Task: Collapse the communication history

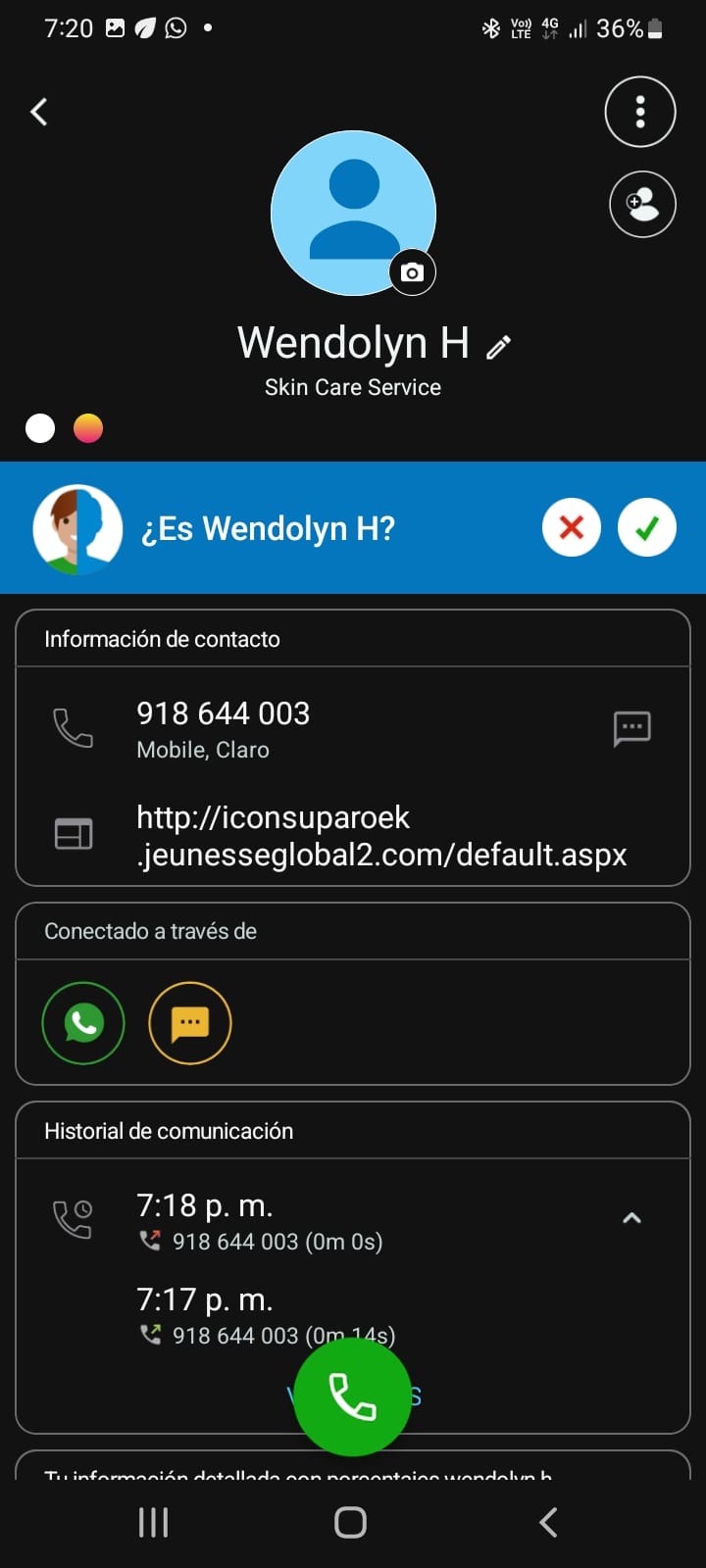Action: [x=631, y=1218]
